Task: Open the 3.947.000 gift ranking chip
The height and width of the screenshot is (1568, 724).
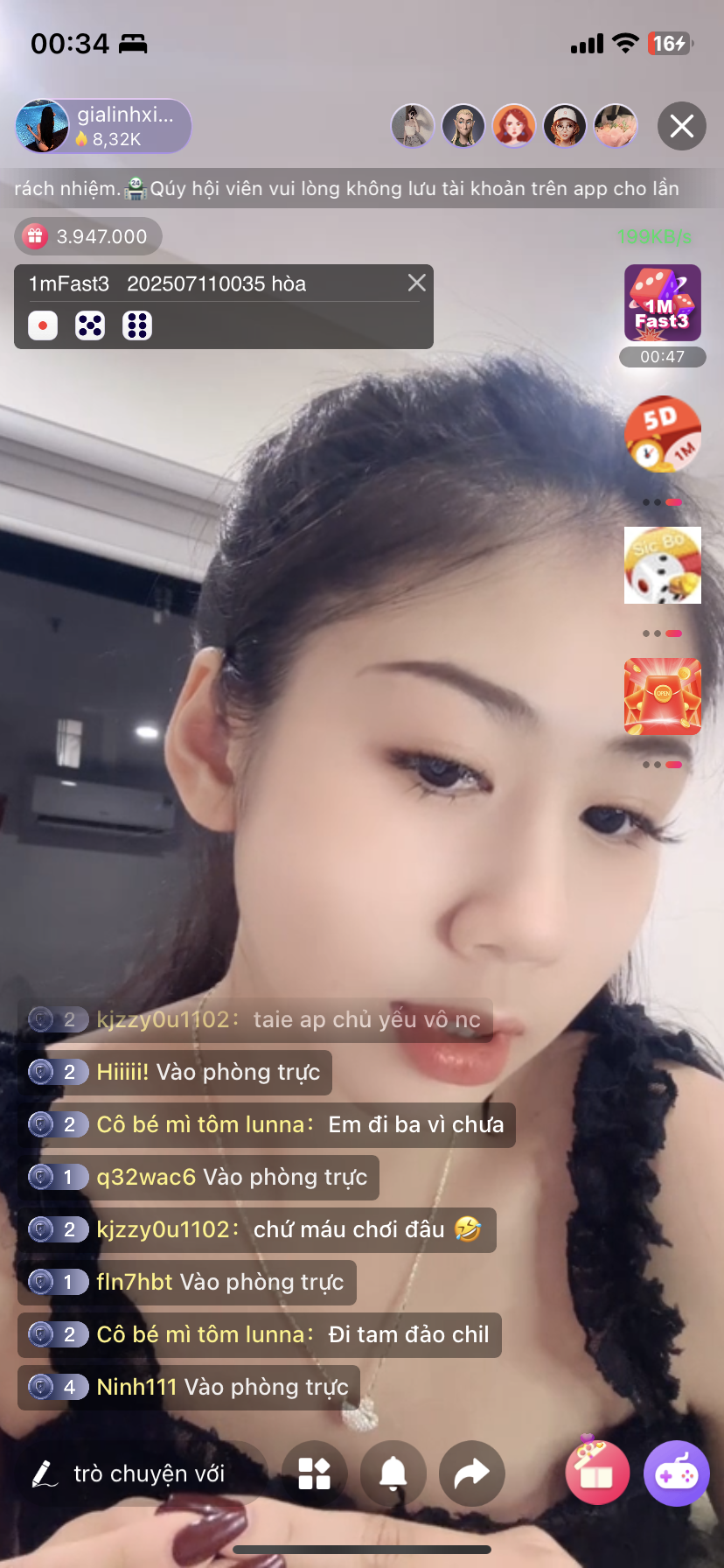Action: pos(87,236)
